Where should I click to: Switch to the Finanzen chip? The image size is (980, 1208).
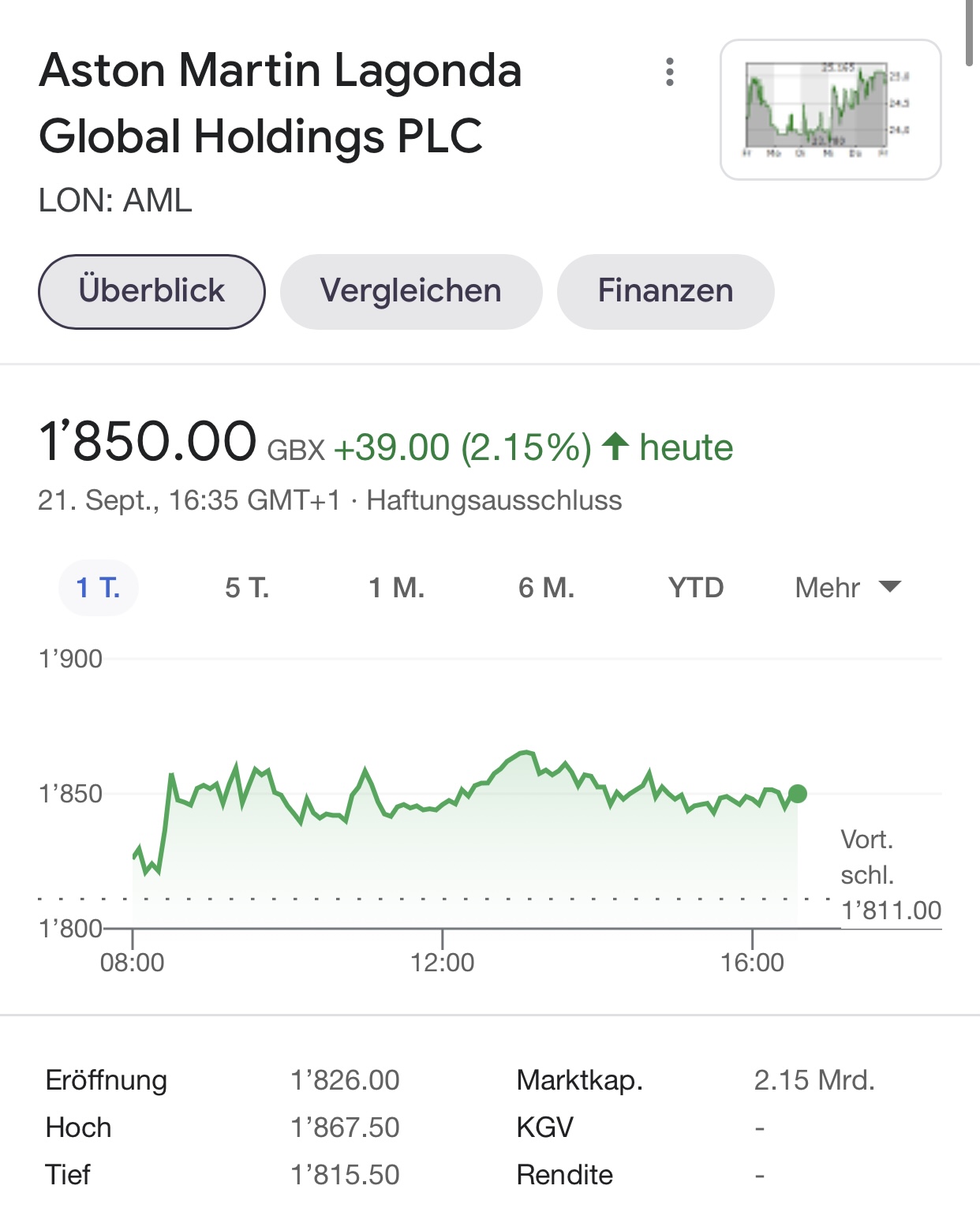[665, 291]
